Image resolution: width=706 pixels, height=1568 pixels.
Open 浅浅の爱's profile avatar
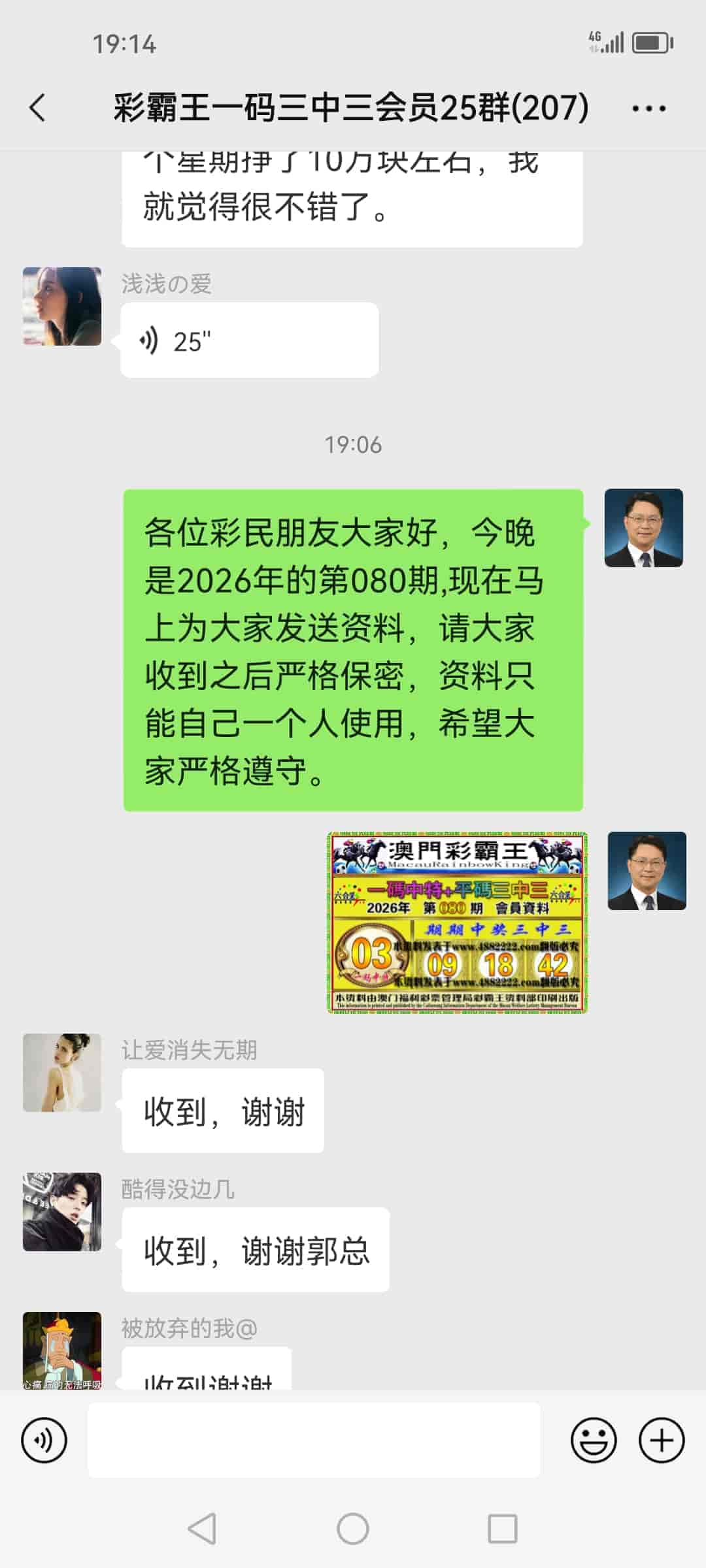click(61, 307)
